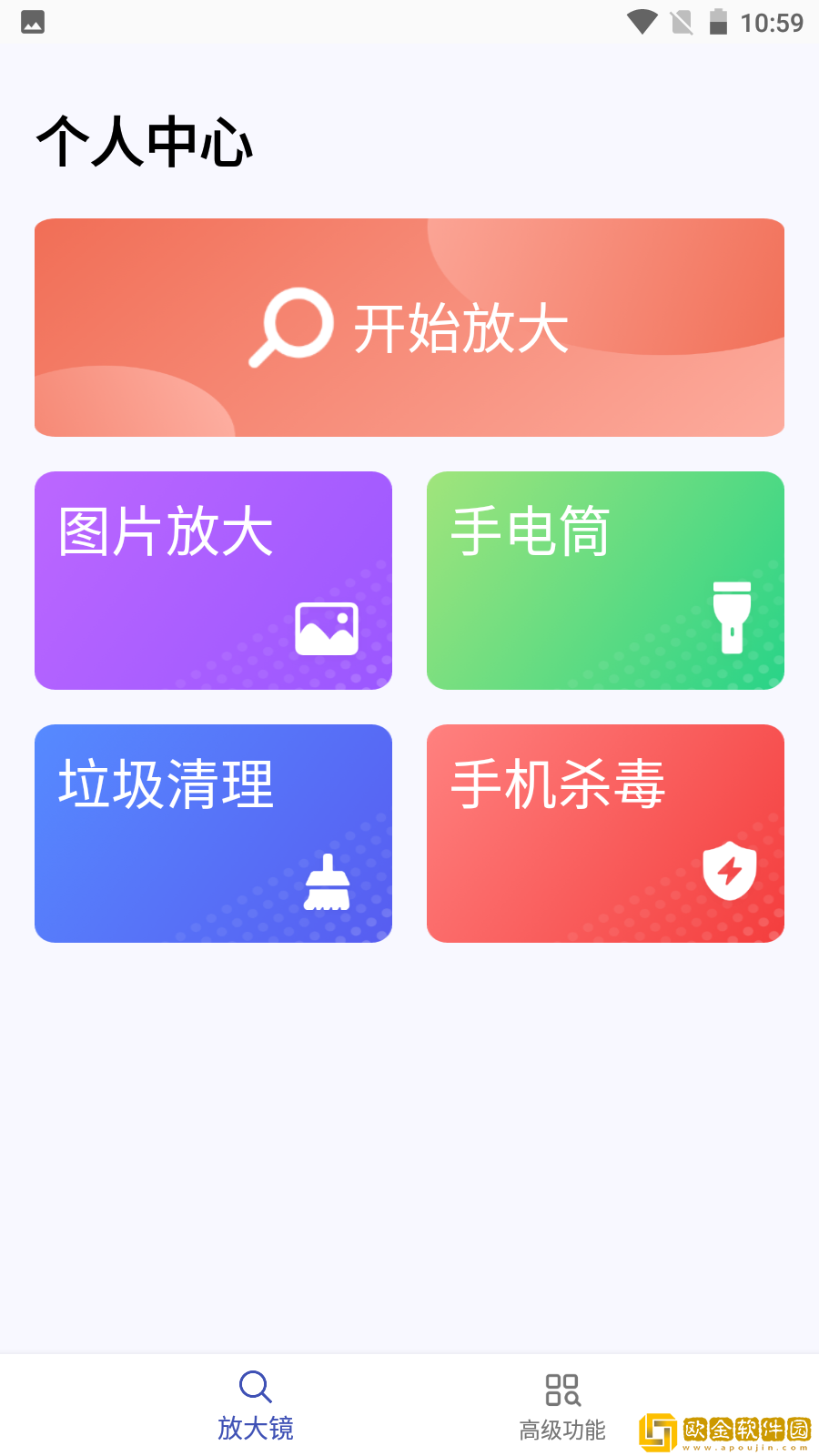
Task: Click the photo icon on 图片放大 card
Action: pos(327,627)
